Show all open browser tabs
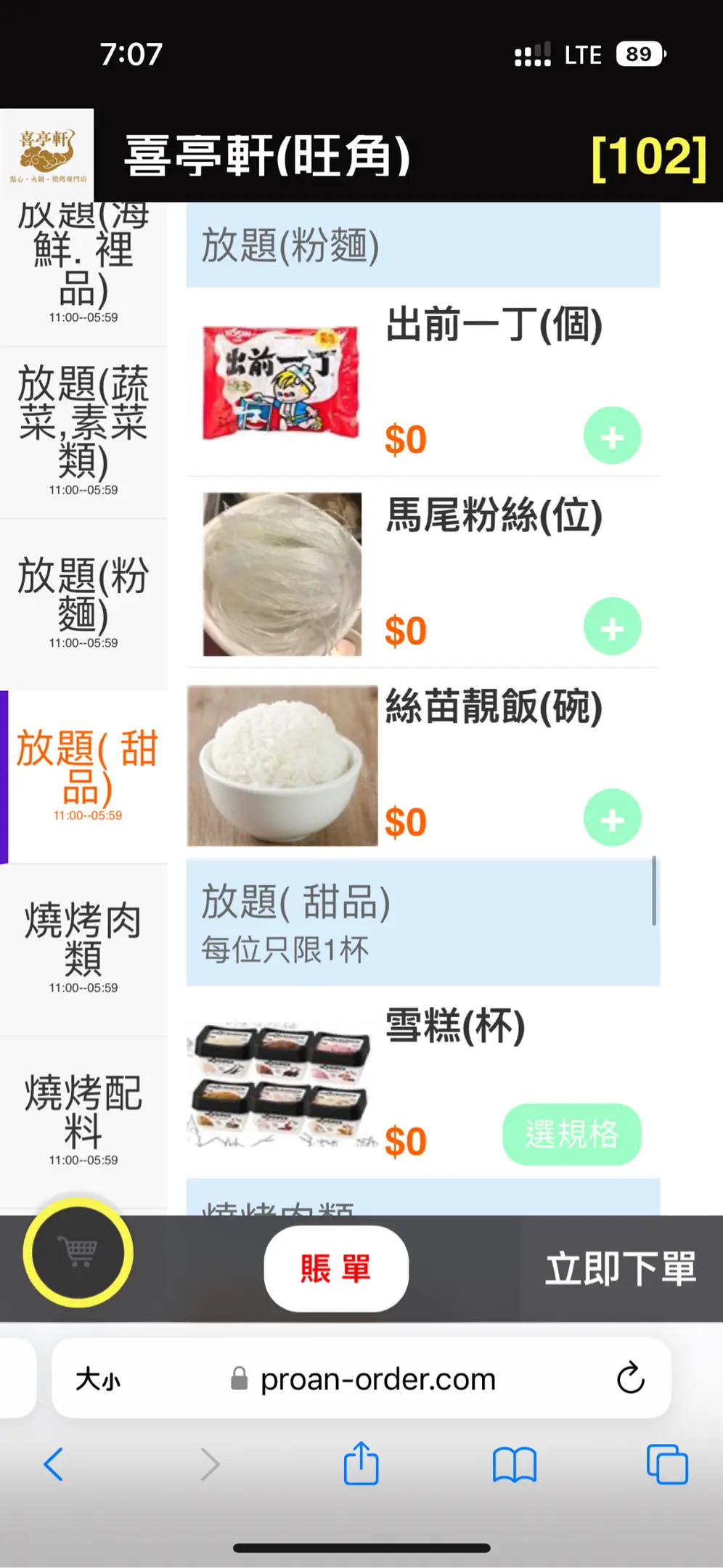The width and height of the screenshot is (723, 1568). [667, 1464]
